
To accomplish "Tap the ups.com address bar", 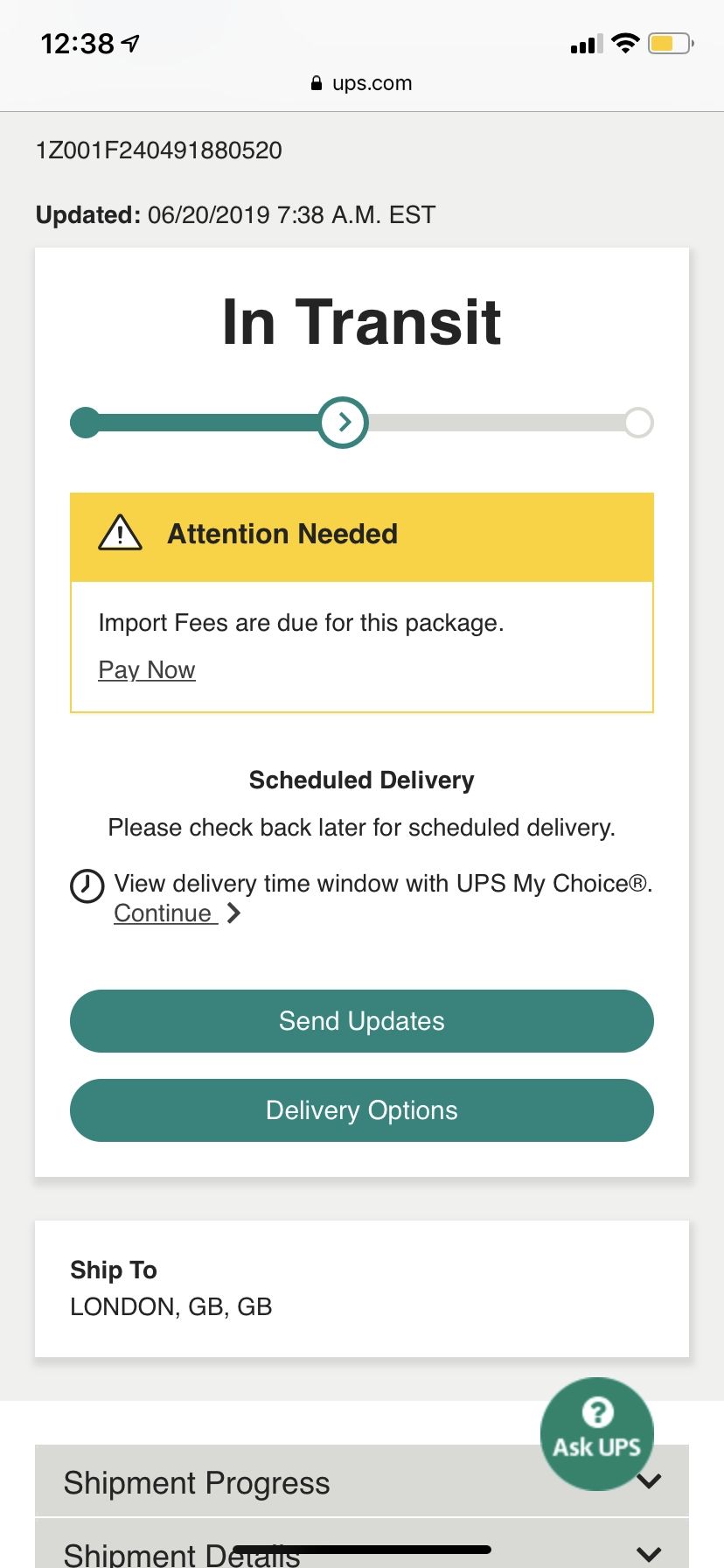I will 362,83.
